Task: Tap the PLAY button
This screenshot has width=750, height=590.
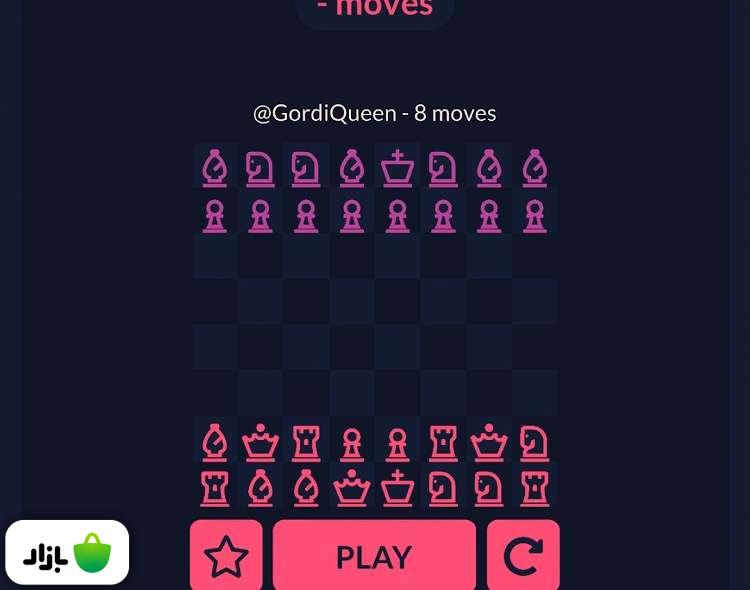Action: (374, 556)
